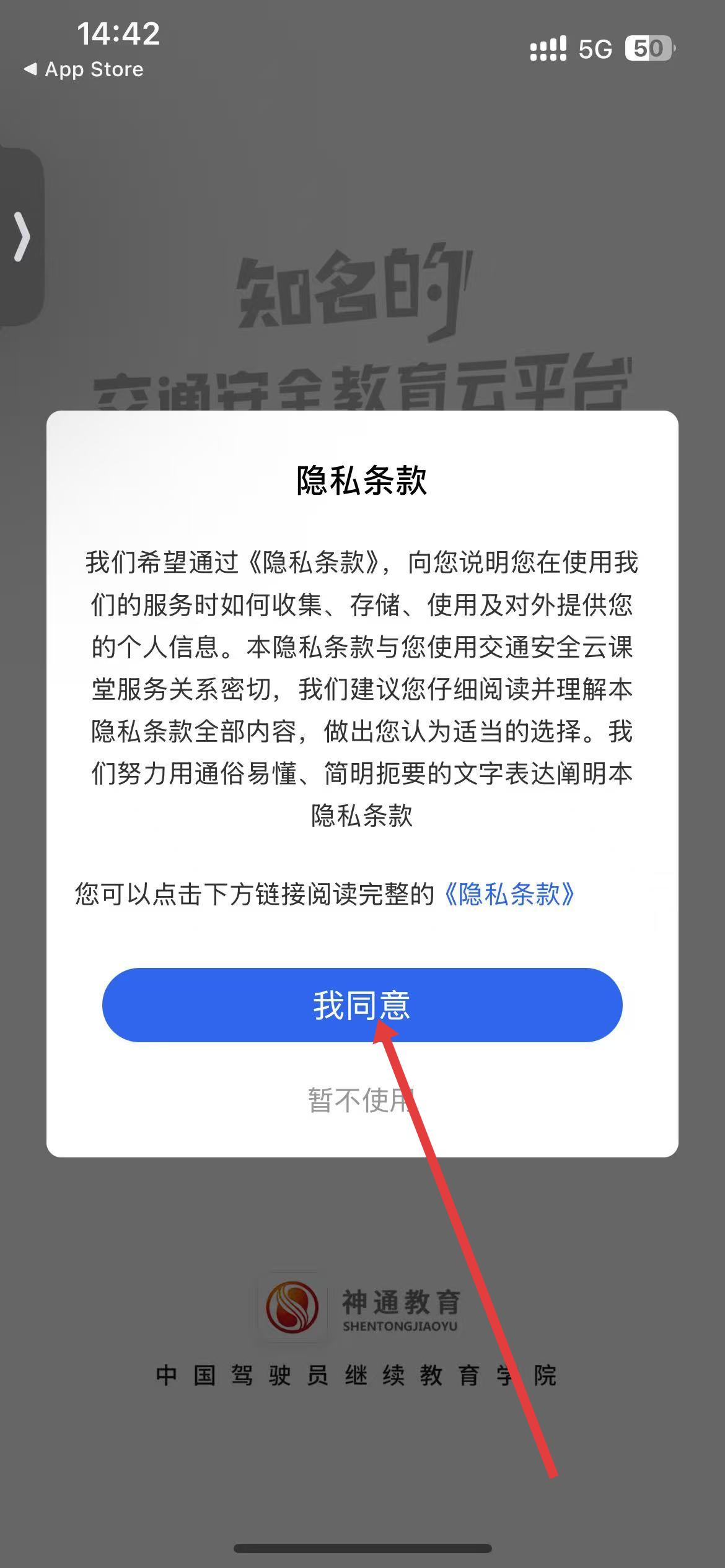Open the full 《隐私条款》 link
The image size is (725, 1568).
(x=509, y=894)
